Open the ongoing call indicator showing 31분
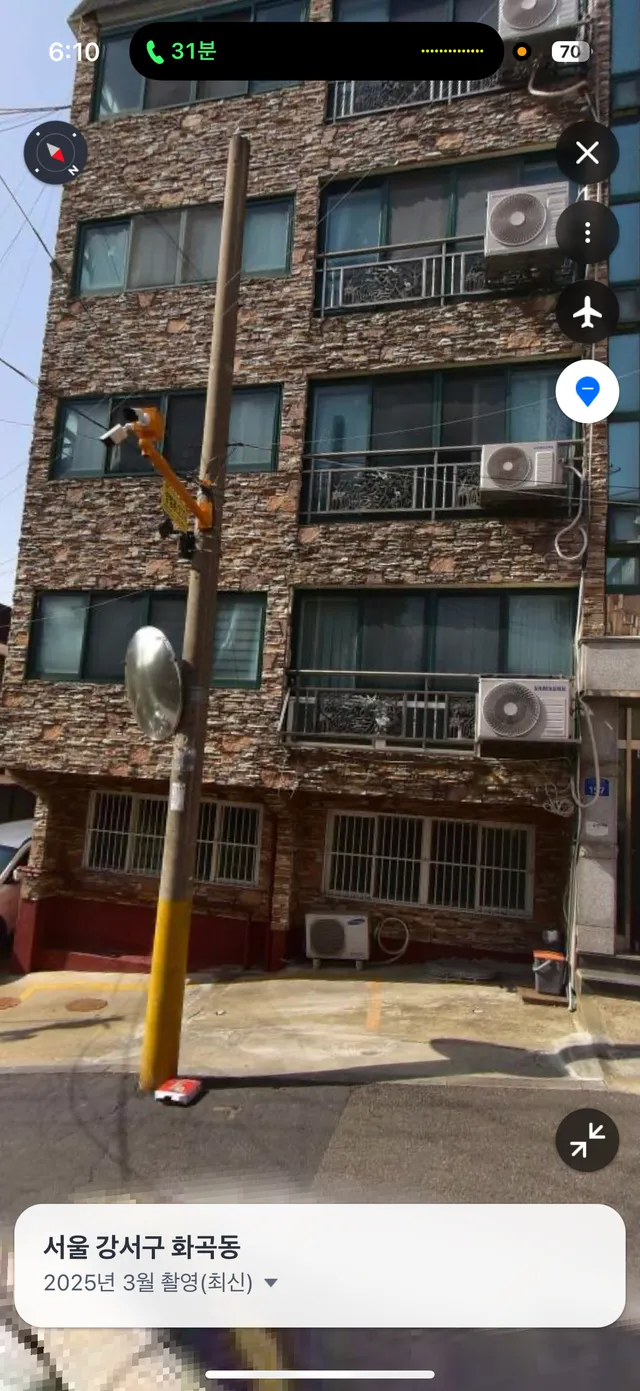Viewport: 640px width, 1391px height. tap(181, 51)
